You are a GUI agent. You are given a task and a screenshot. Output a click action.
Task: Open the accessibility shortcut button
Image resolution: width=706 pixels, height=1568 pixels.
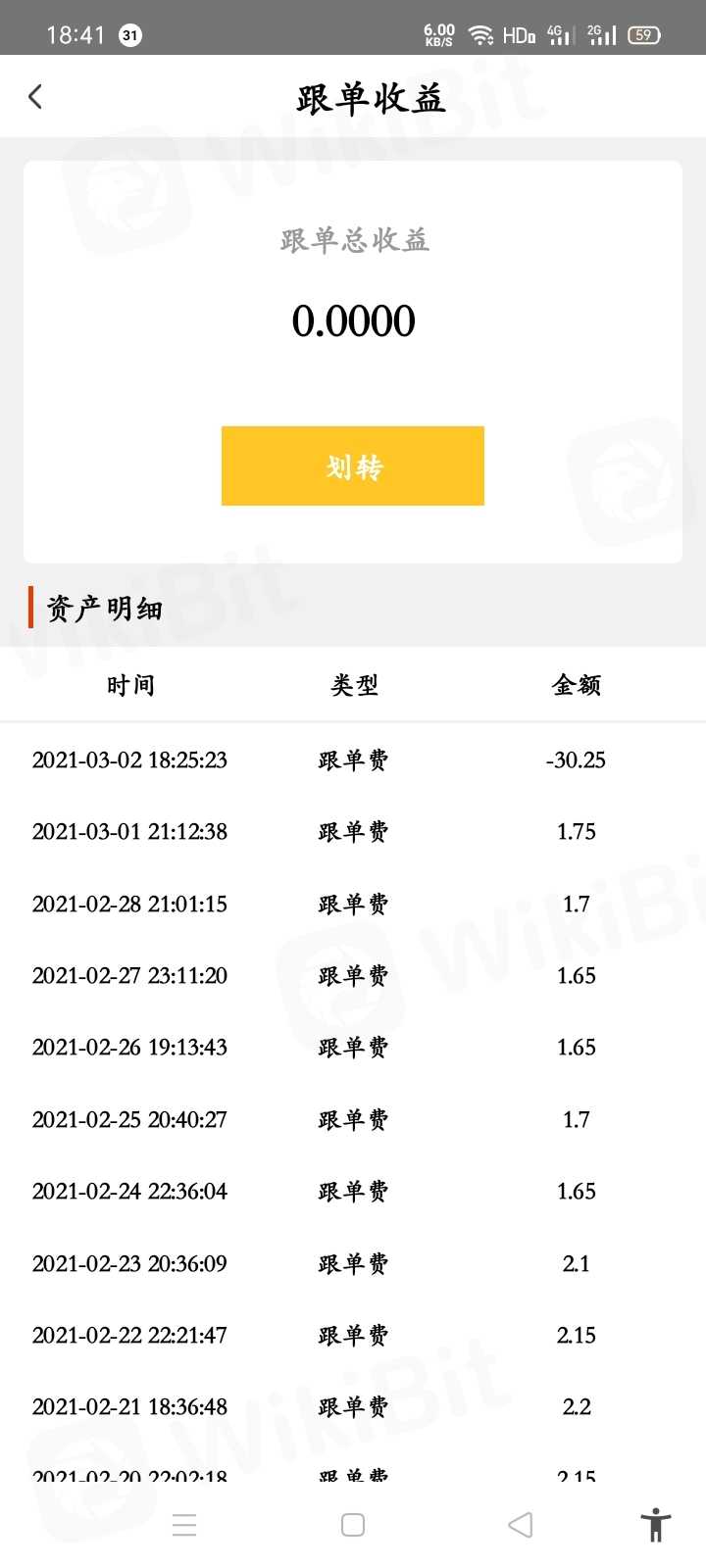655,1526
